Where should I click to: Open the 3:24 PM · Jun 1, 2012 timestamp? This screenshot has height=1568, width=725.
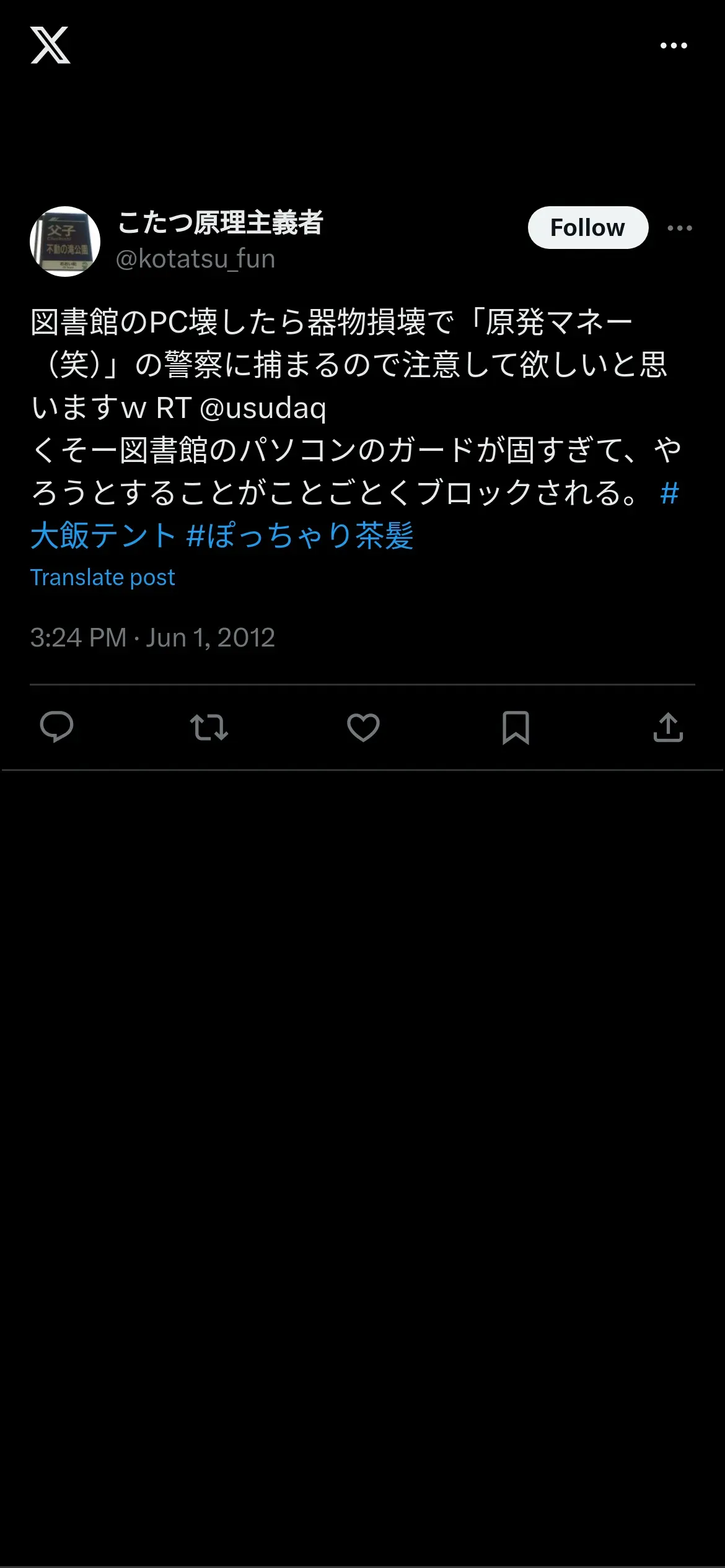[152, 637]
